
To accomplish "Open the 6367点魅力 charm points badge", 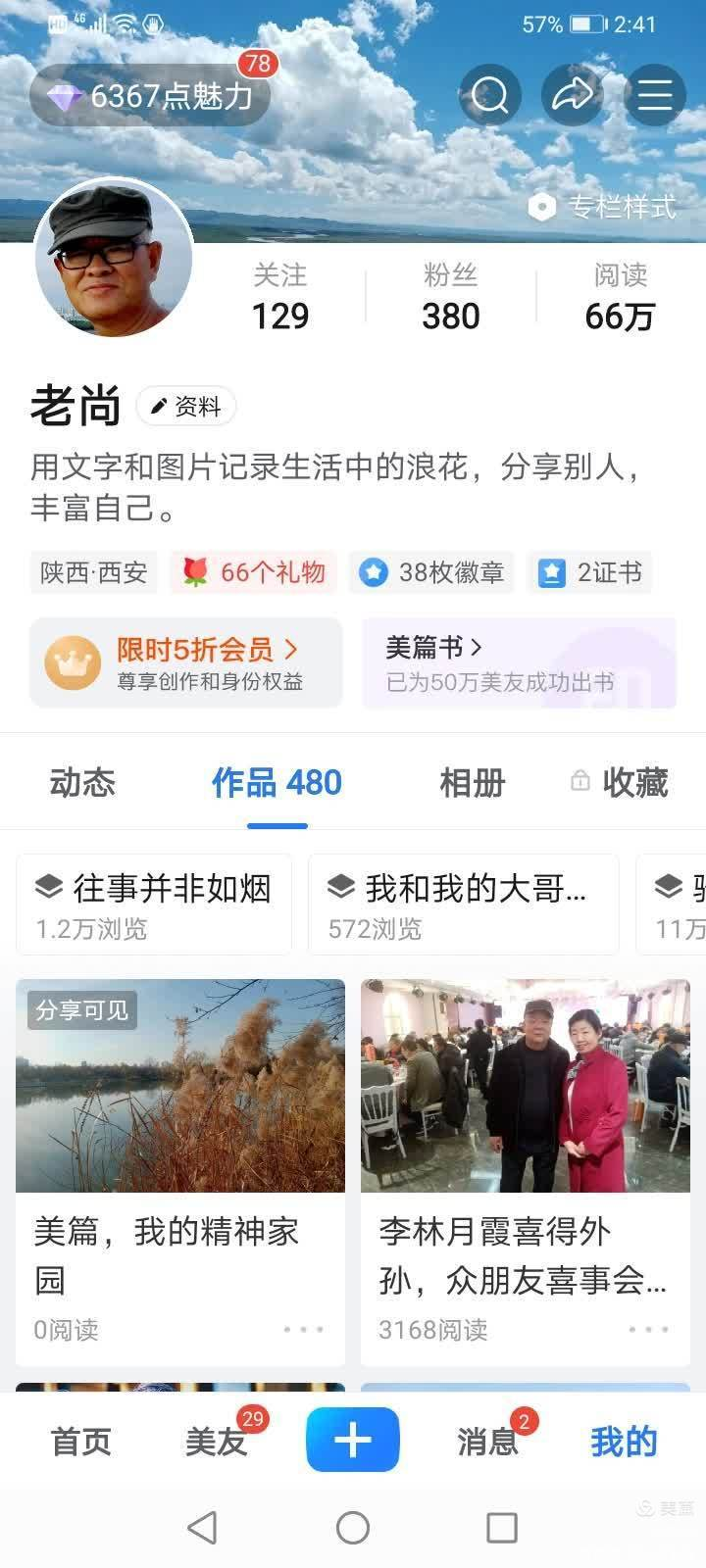I will click(151, 96).
